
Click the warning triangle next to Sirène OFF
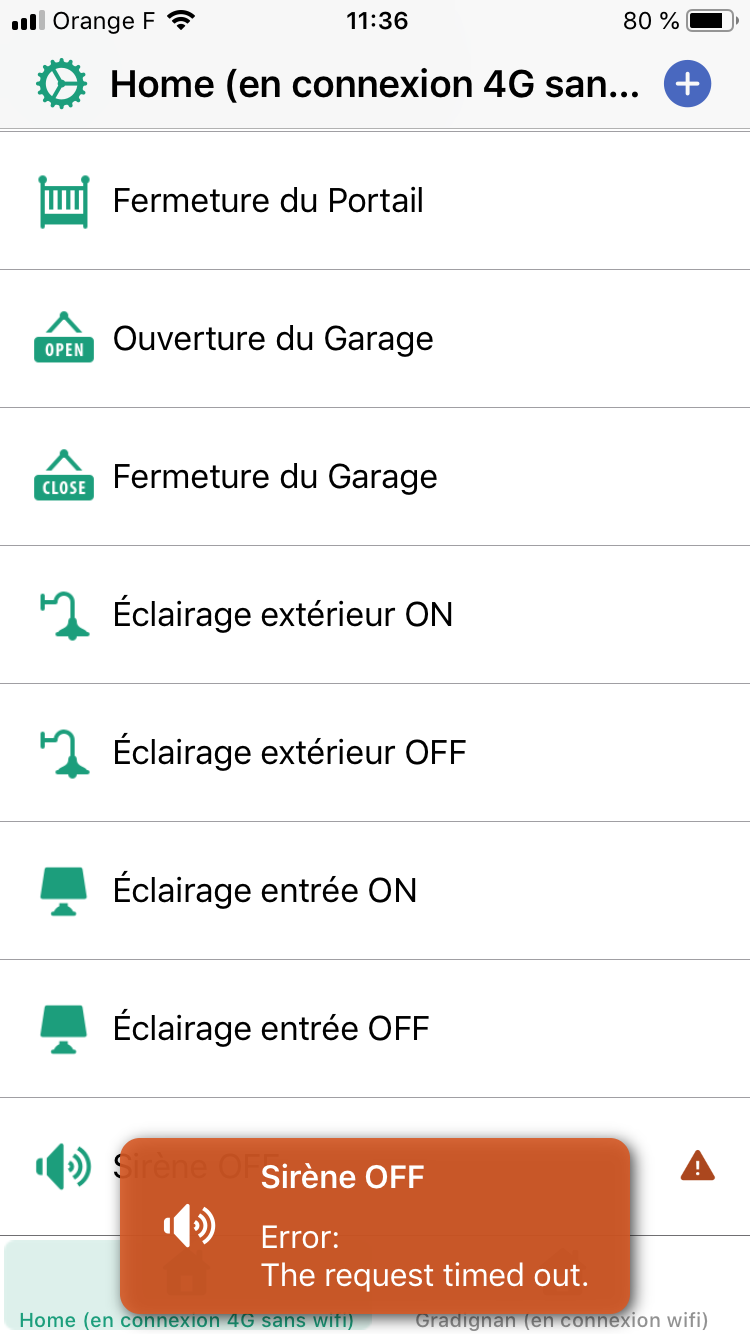(x=697, y=1167)
